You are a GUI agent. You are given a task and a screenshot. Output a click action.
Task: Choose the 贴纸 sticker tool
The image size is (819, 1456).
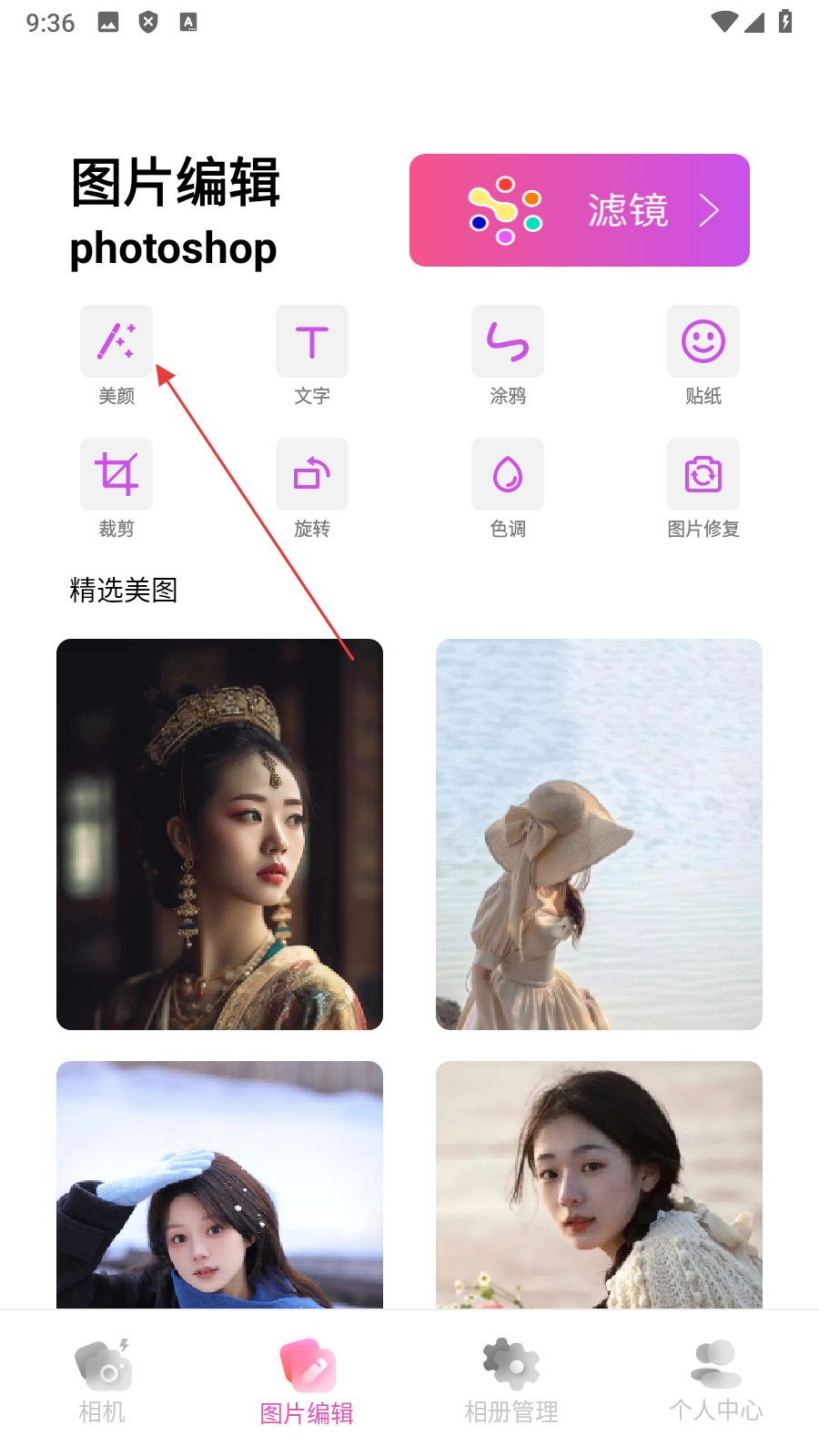703,342
